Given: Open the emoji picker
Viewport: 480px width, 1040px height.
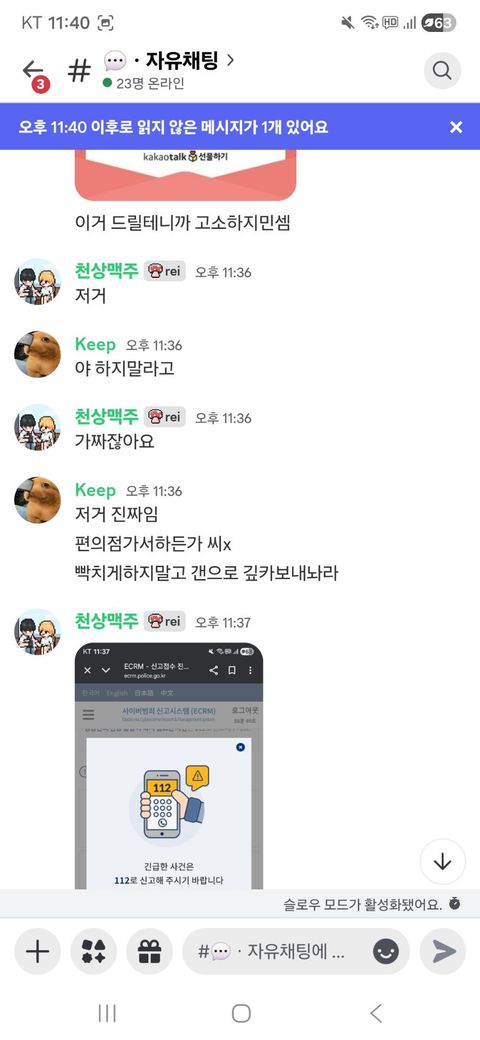Looking at the screenshot, I should (387, 952).
